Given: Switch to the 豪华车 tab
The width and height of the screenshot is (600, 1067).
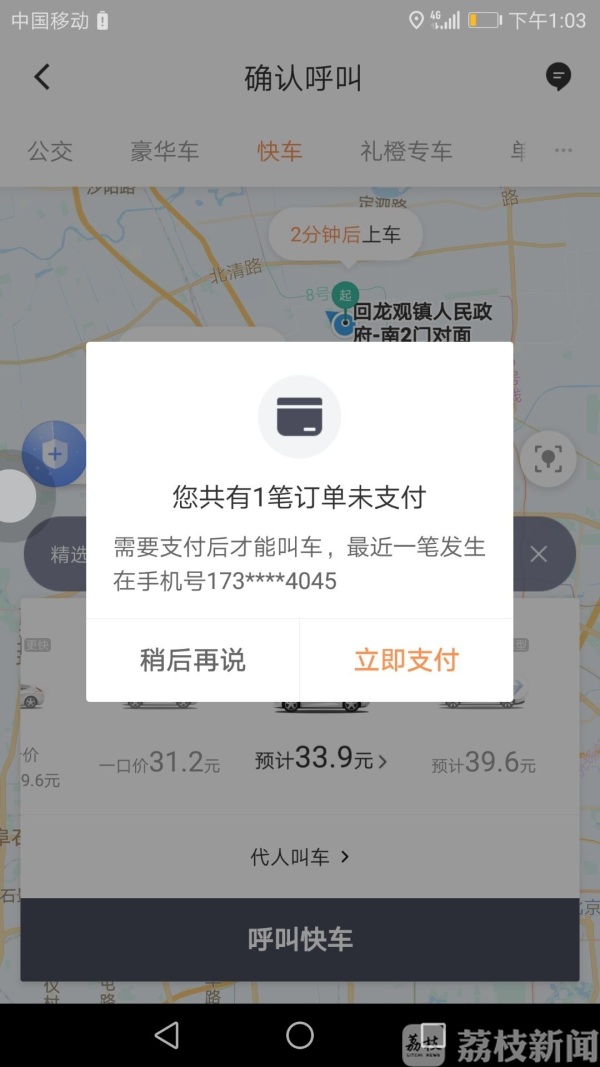Looking at the screenshot, I should click(x=165, y=152).
